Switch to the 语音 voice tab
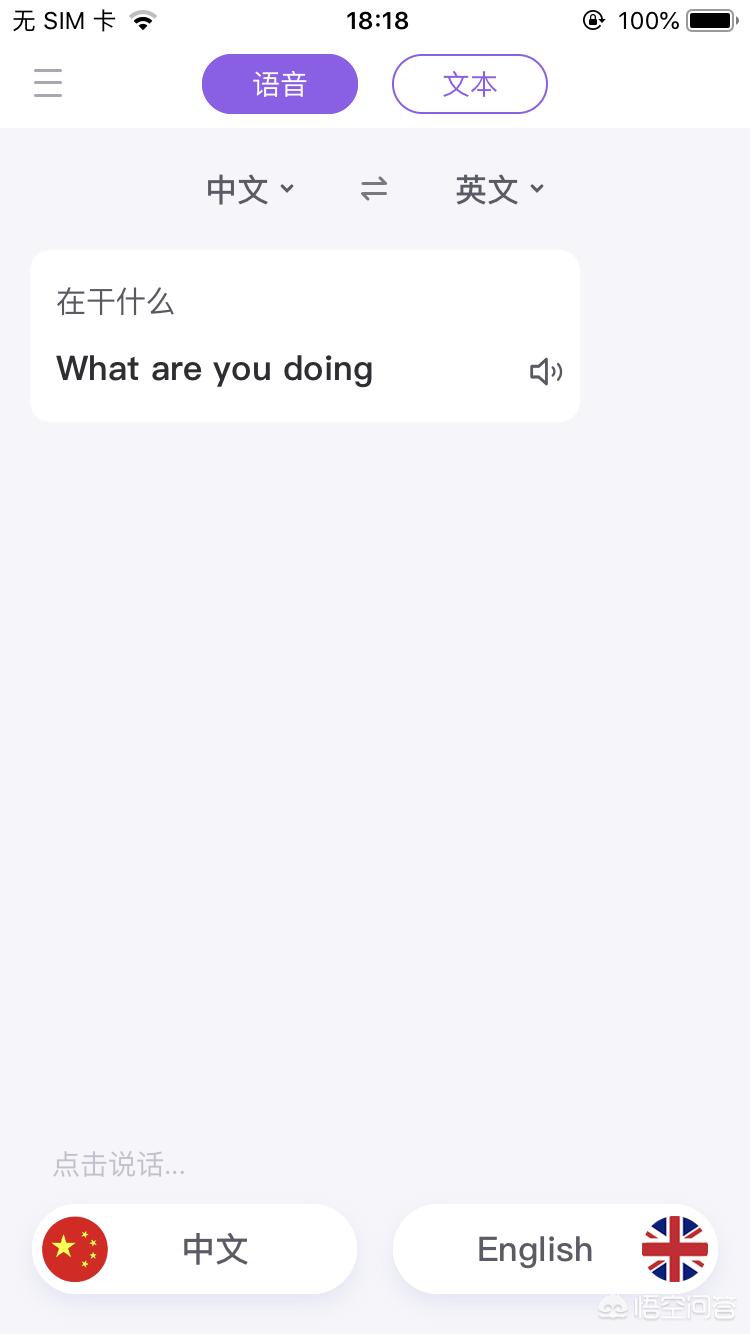The image size is (750, 1334). [x=280, y=84]
